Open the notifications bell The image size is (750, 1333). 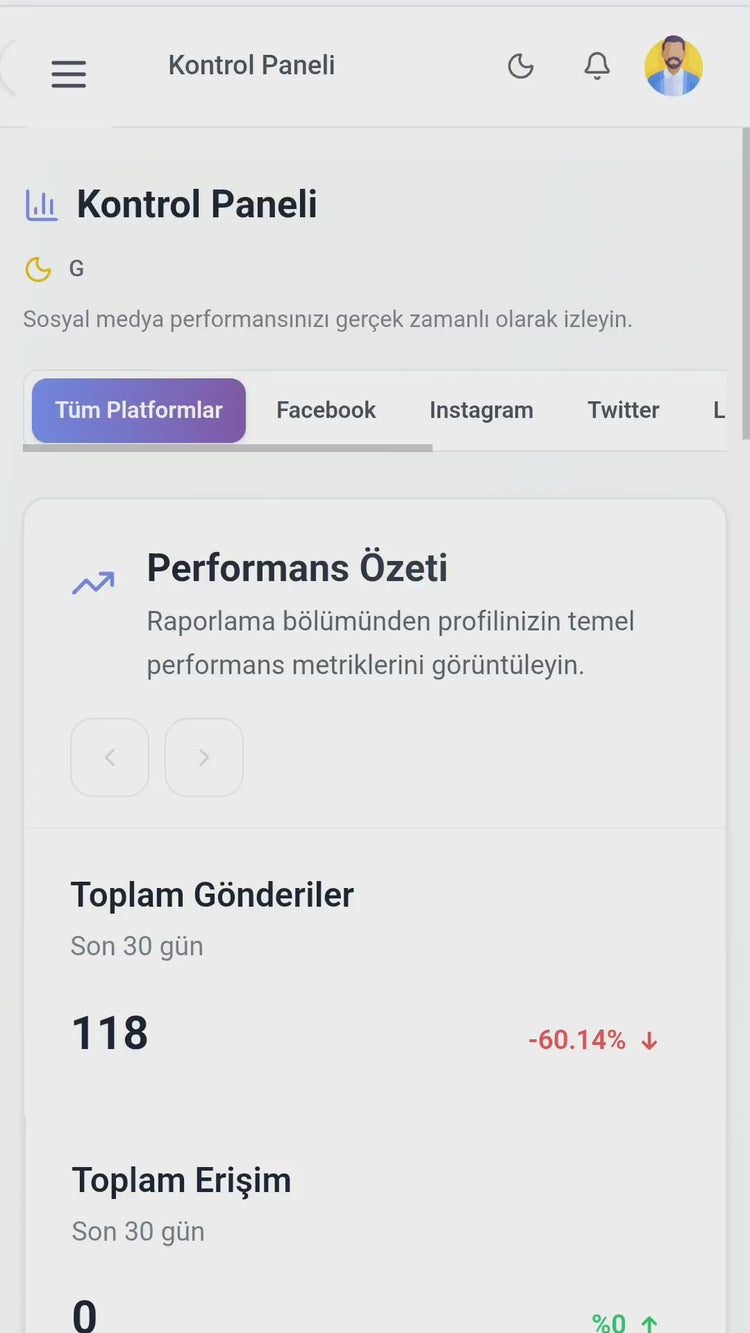[x=597, y=67]
